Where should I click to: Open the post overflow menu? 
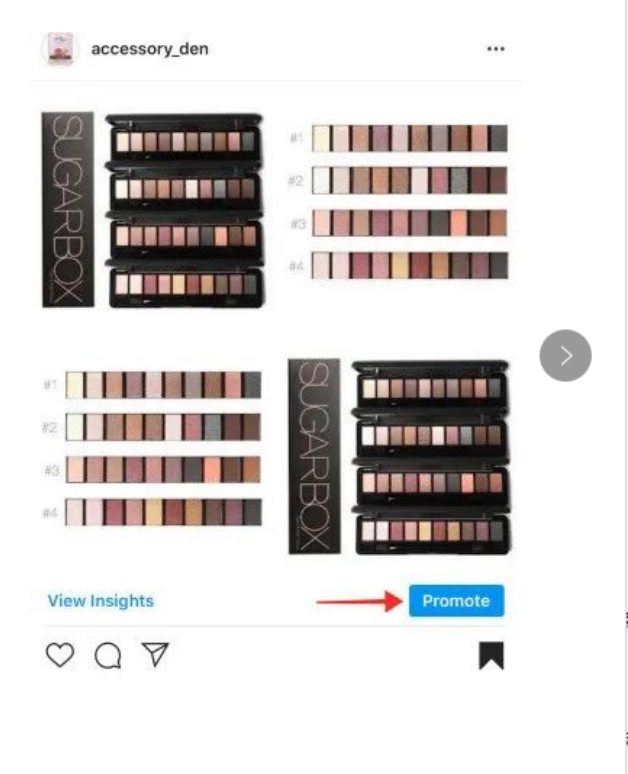coord(495,49)
